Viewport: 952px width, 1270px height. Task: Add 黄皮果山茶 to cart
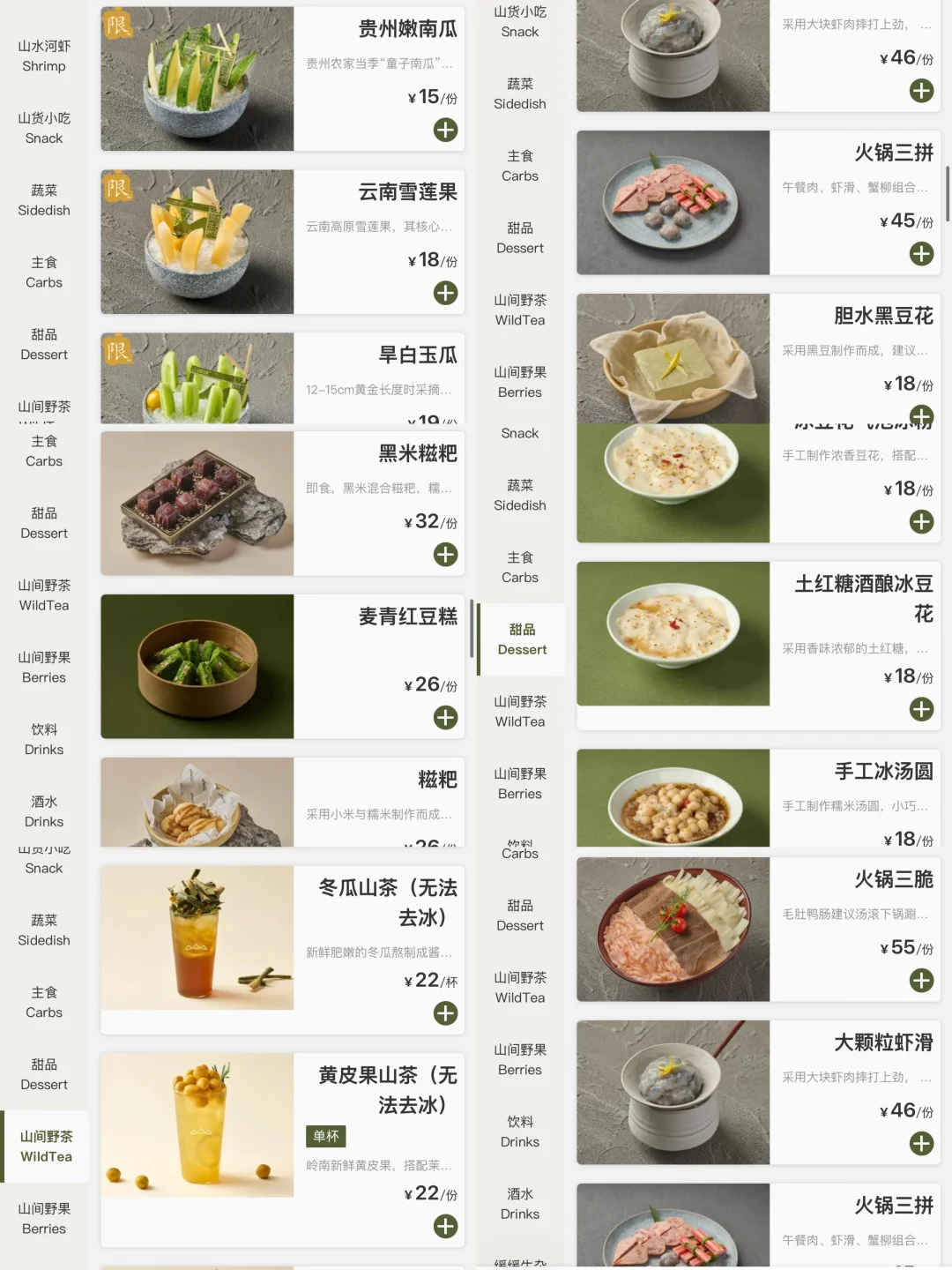pyautogui.click(x=445, y=1226)
